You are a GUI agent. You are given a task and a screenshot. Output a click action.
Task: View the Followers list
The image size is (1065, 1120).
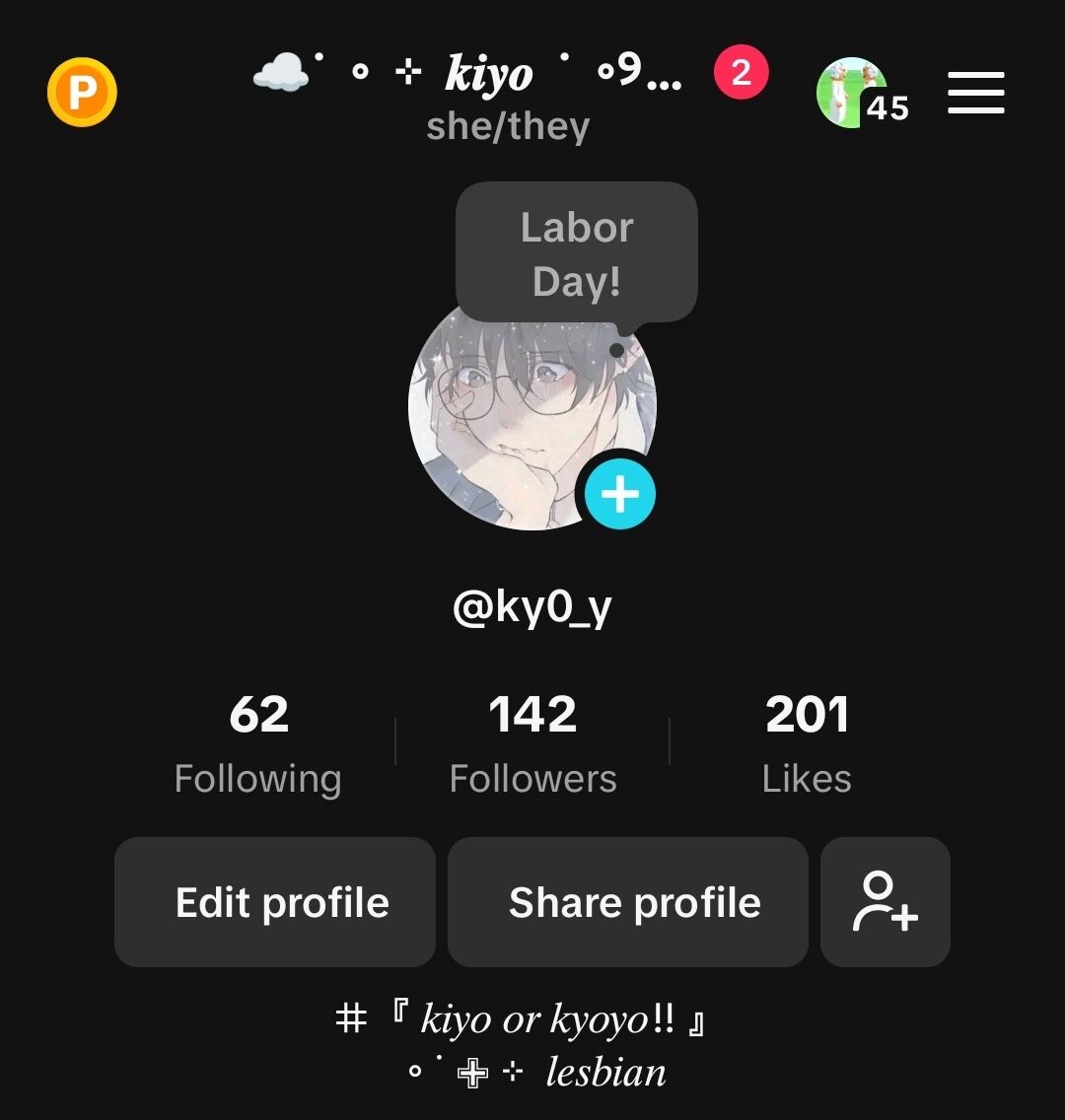click(532, 742)
